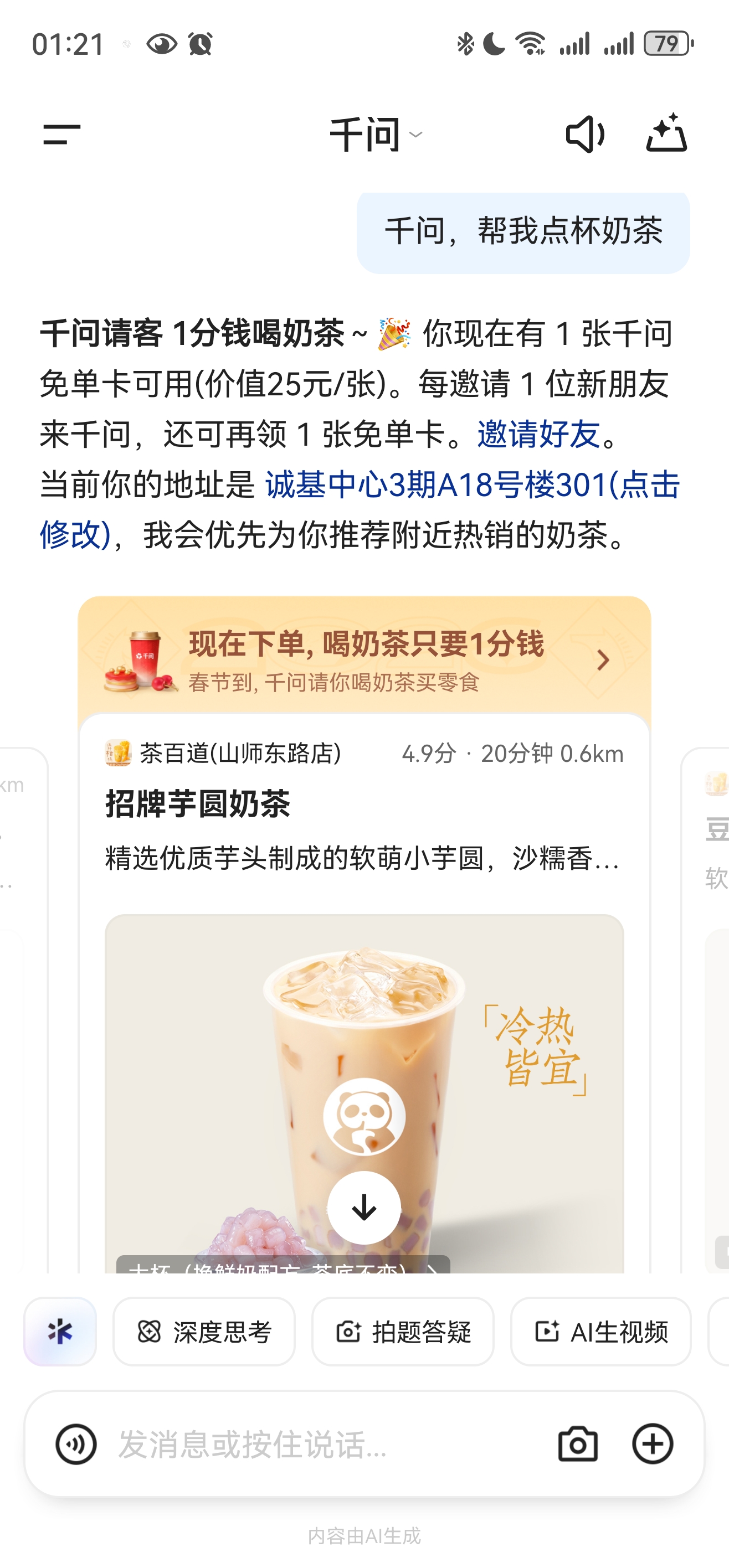
Task: Open the AI tools shortcut icon
Action: click(60, 1331)
